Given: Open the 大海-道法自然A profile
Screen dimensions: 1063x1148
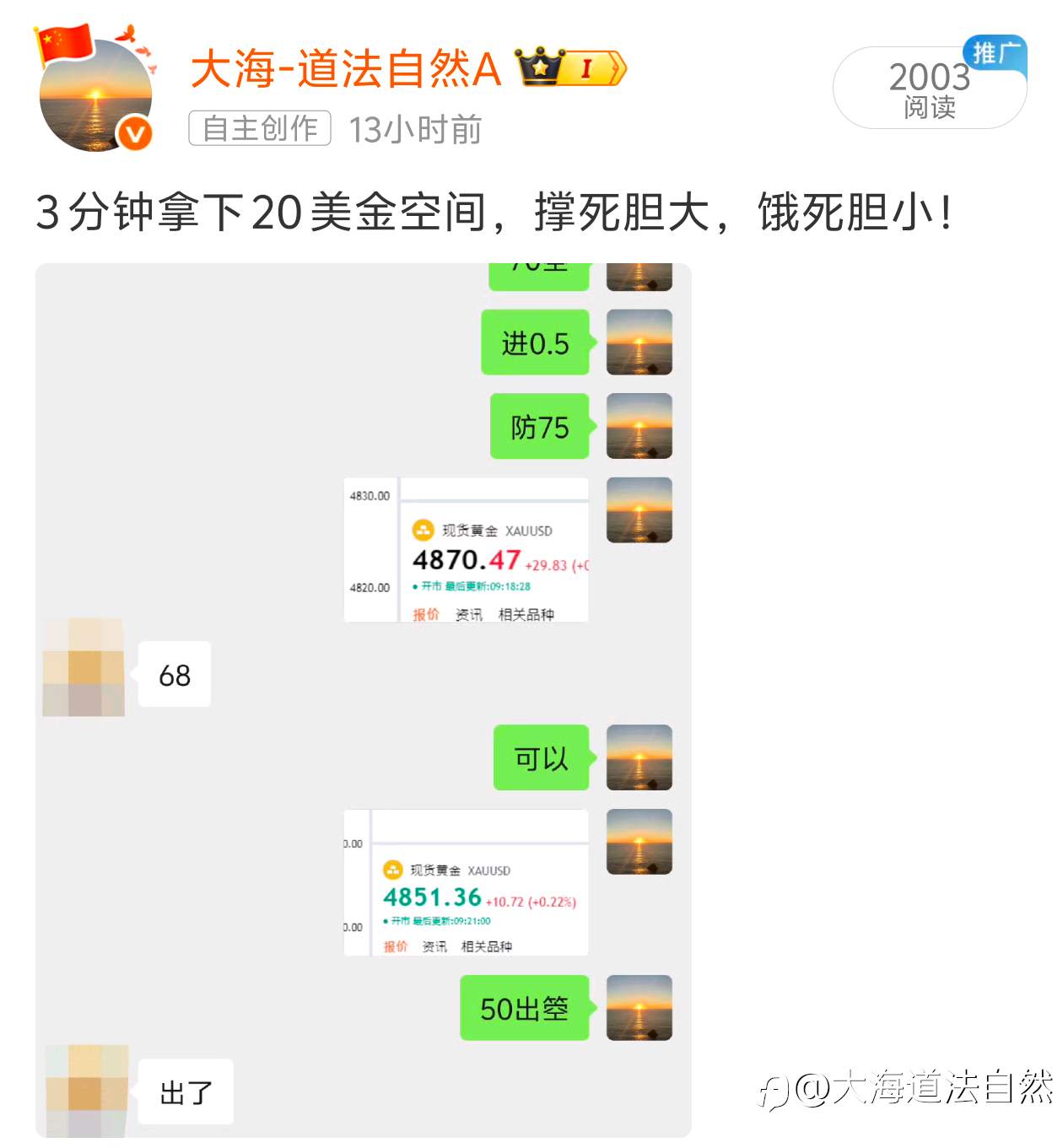Looking at the screenshot, I should (x=346, y=71).
